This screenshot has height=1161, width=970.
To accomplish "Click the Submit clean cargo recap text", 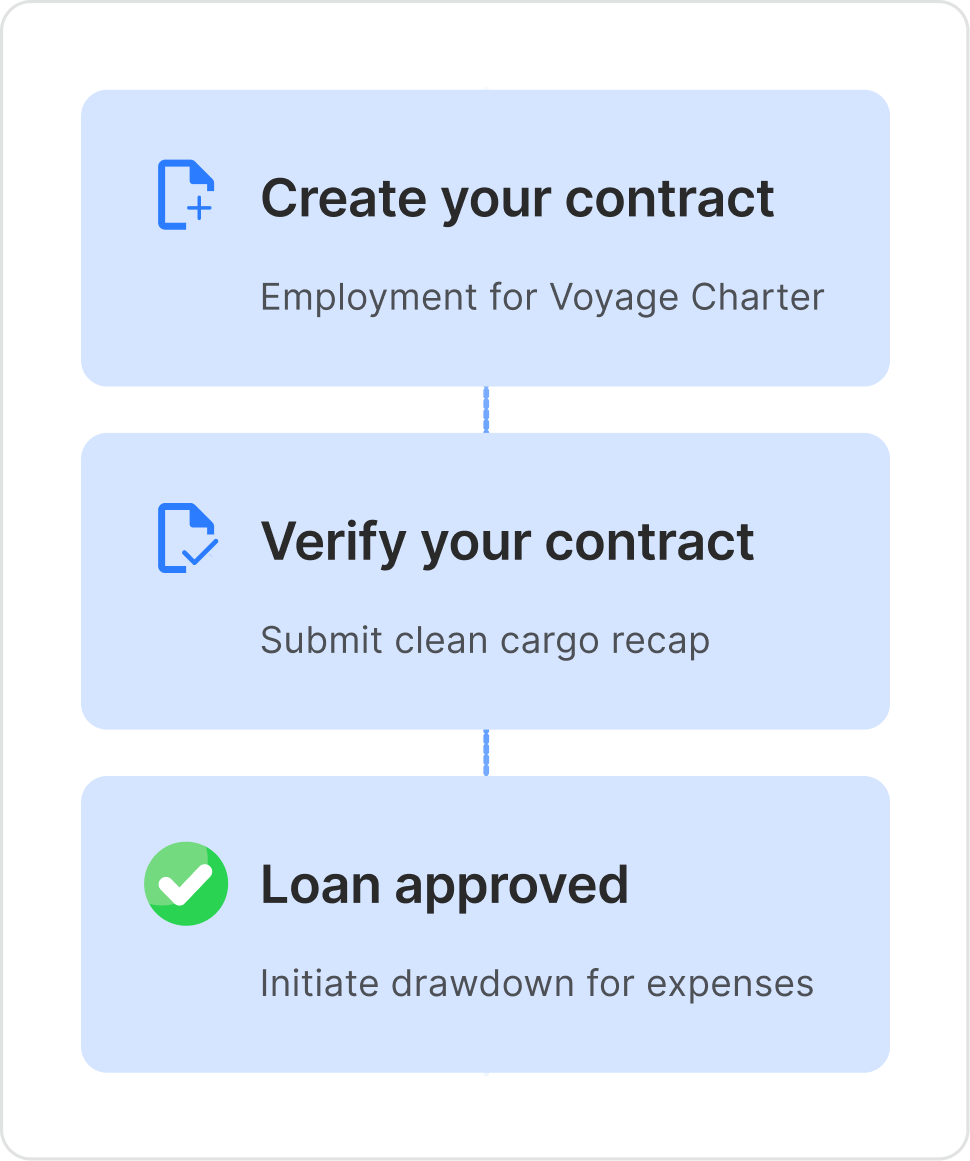I will pos(484,640).
